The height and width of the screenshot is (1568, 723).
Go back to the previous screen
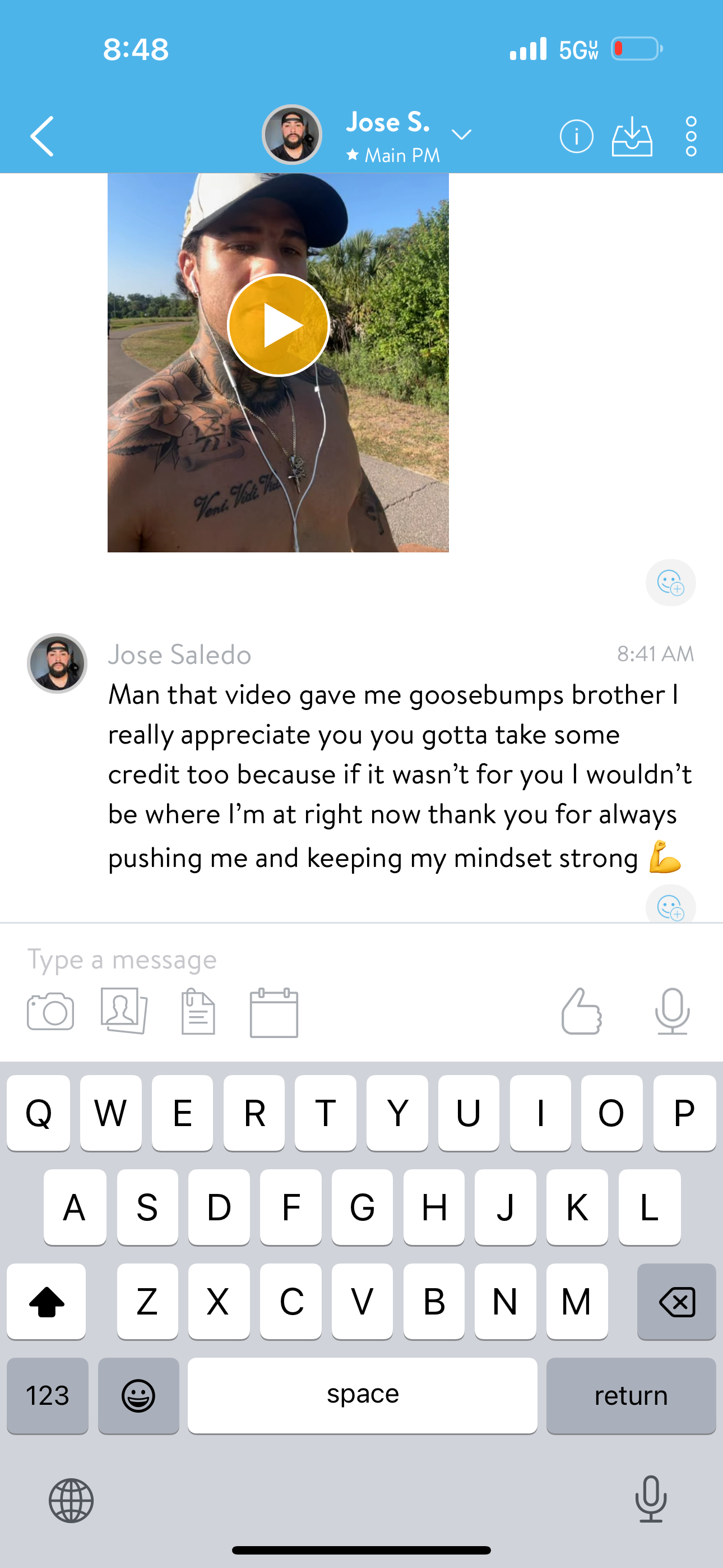(x=42, y=136)
